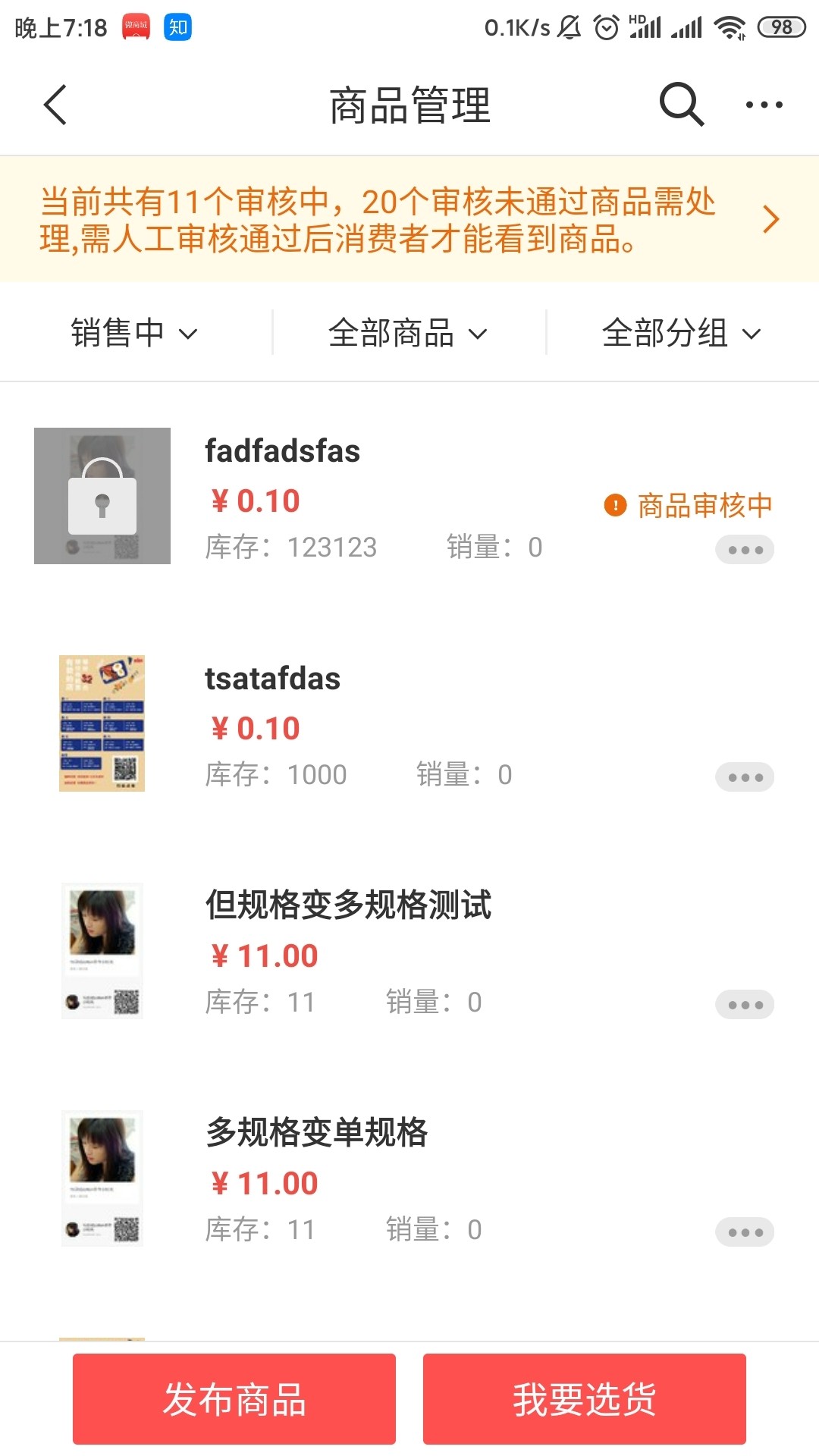This screenshot has width=819, height=1456.
Task: Show more options for fadfadsfas
Action: pos(745,550)
